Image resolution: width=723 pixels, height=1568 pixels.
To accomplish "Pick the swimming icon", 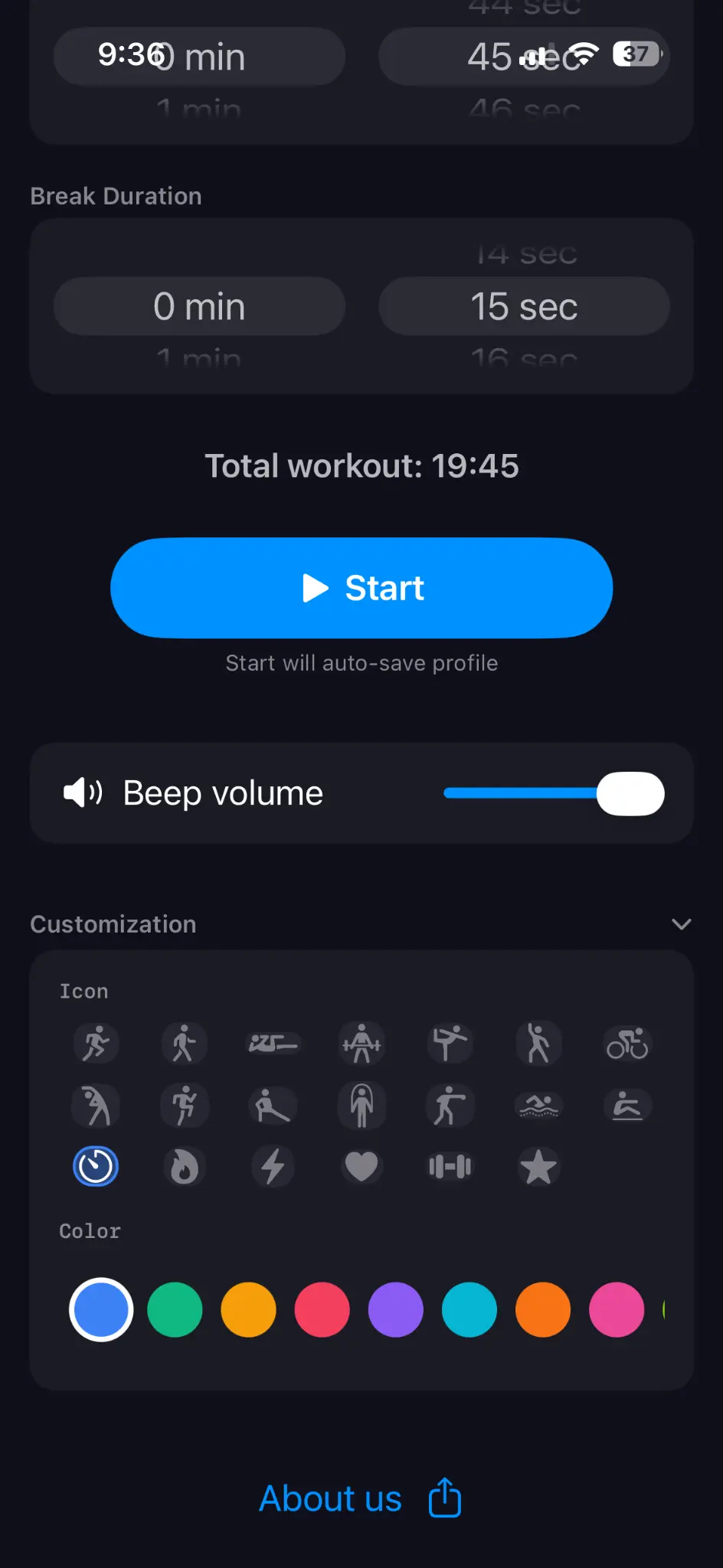I will pyautogui.click(x=538, y=1106).
